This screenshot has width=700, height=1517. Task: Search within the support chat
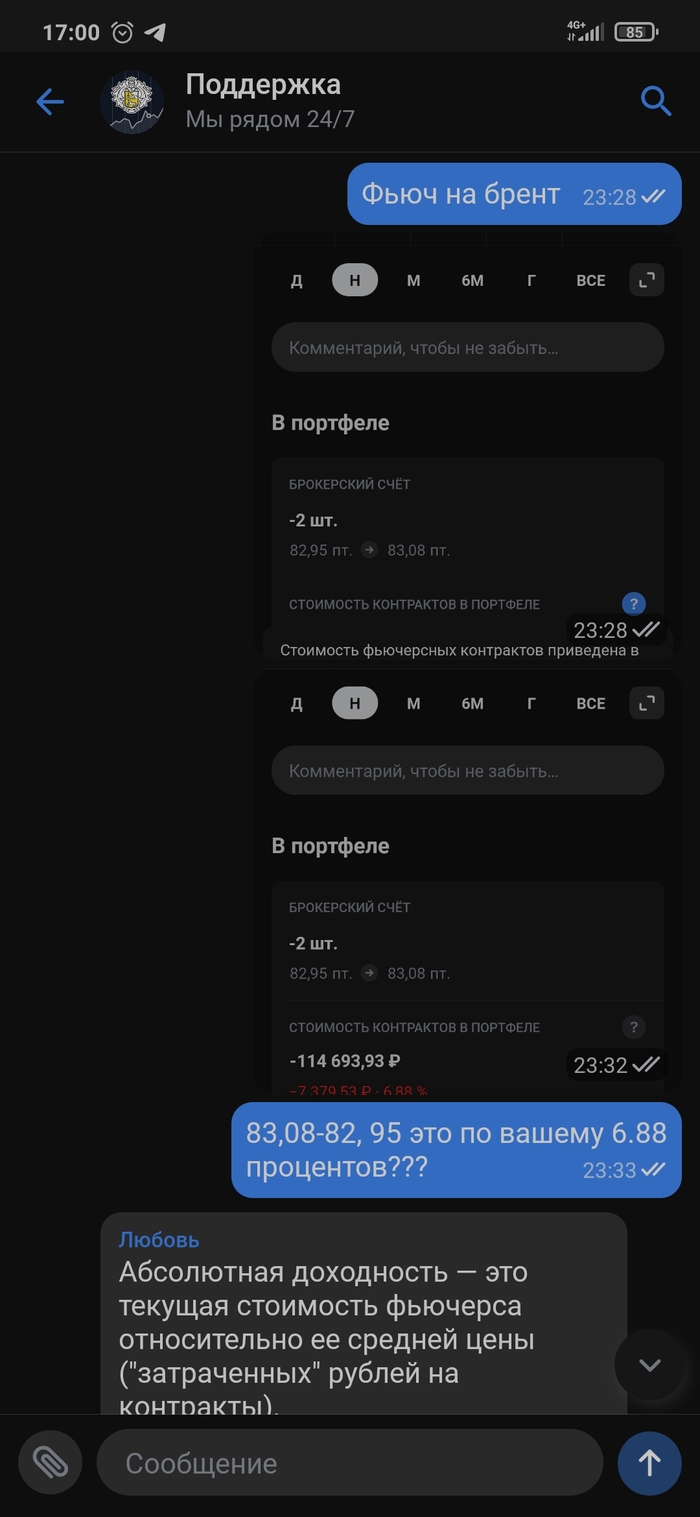[655, 101]
